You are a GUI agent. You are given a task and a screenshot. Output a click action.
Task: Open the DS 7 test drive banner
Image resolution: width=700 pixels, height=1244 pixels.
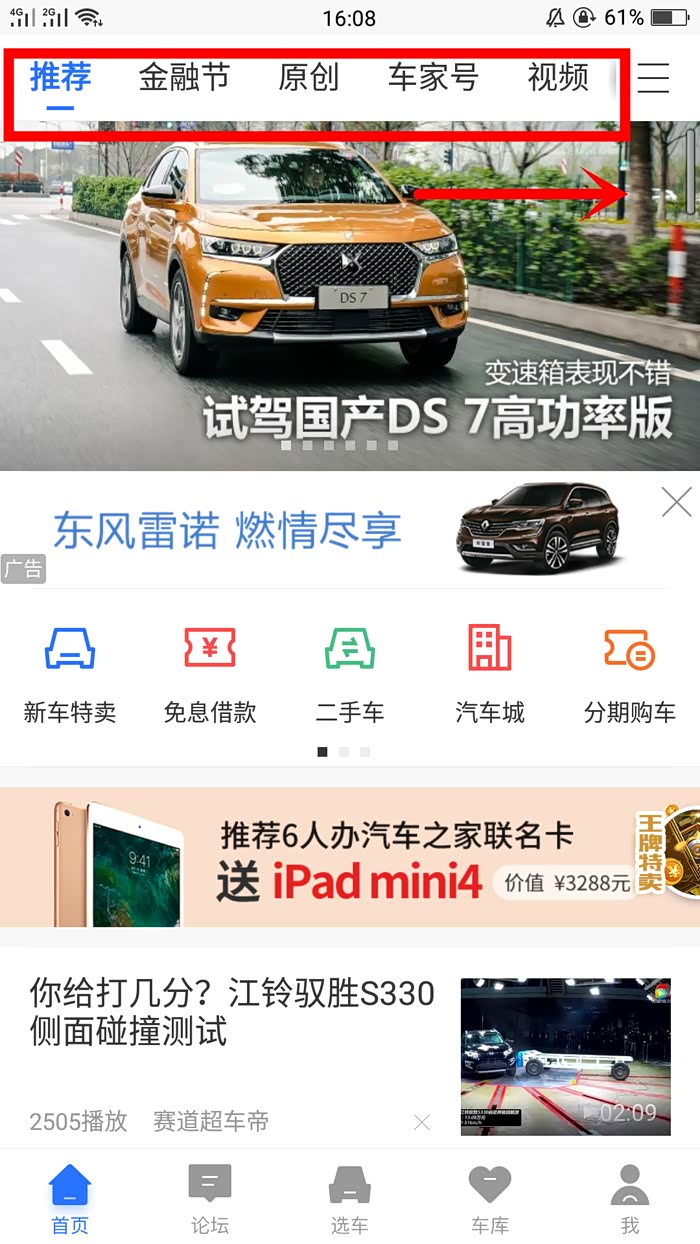350,300
